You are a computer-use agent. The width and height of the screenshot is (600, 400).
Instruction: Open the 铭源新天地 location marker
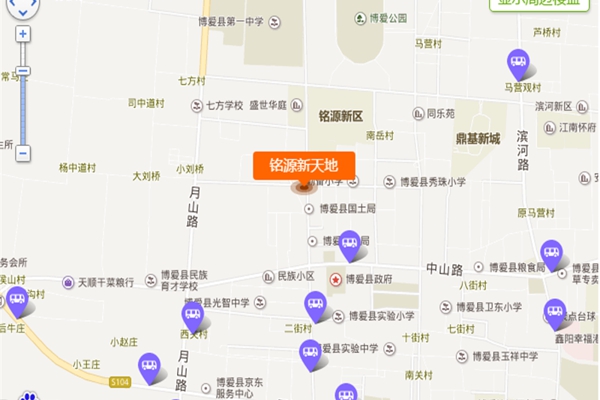303,164
